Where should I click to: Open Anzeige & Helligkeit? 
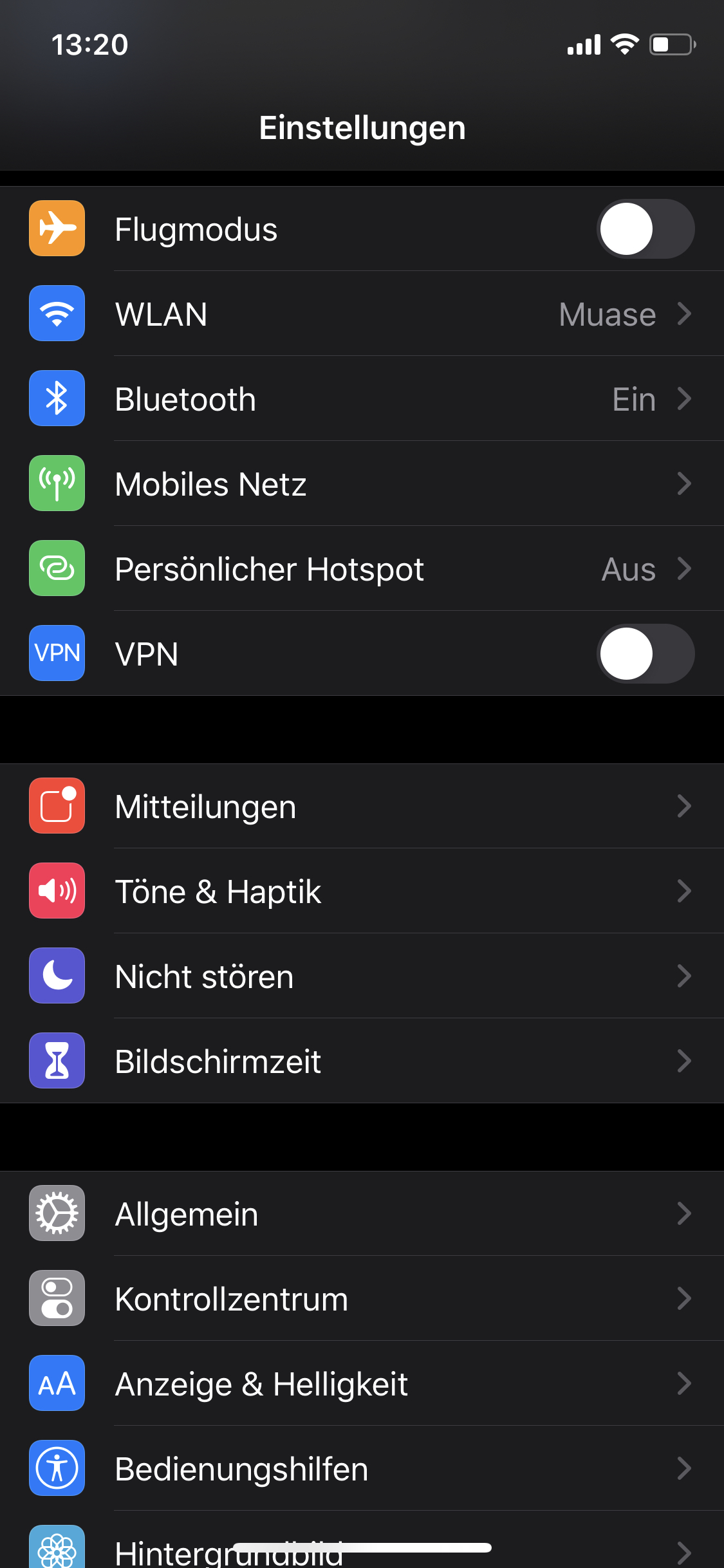click(x=360, y=1384)
